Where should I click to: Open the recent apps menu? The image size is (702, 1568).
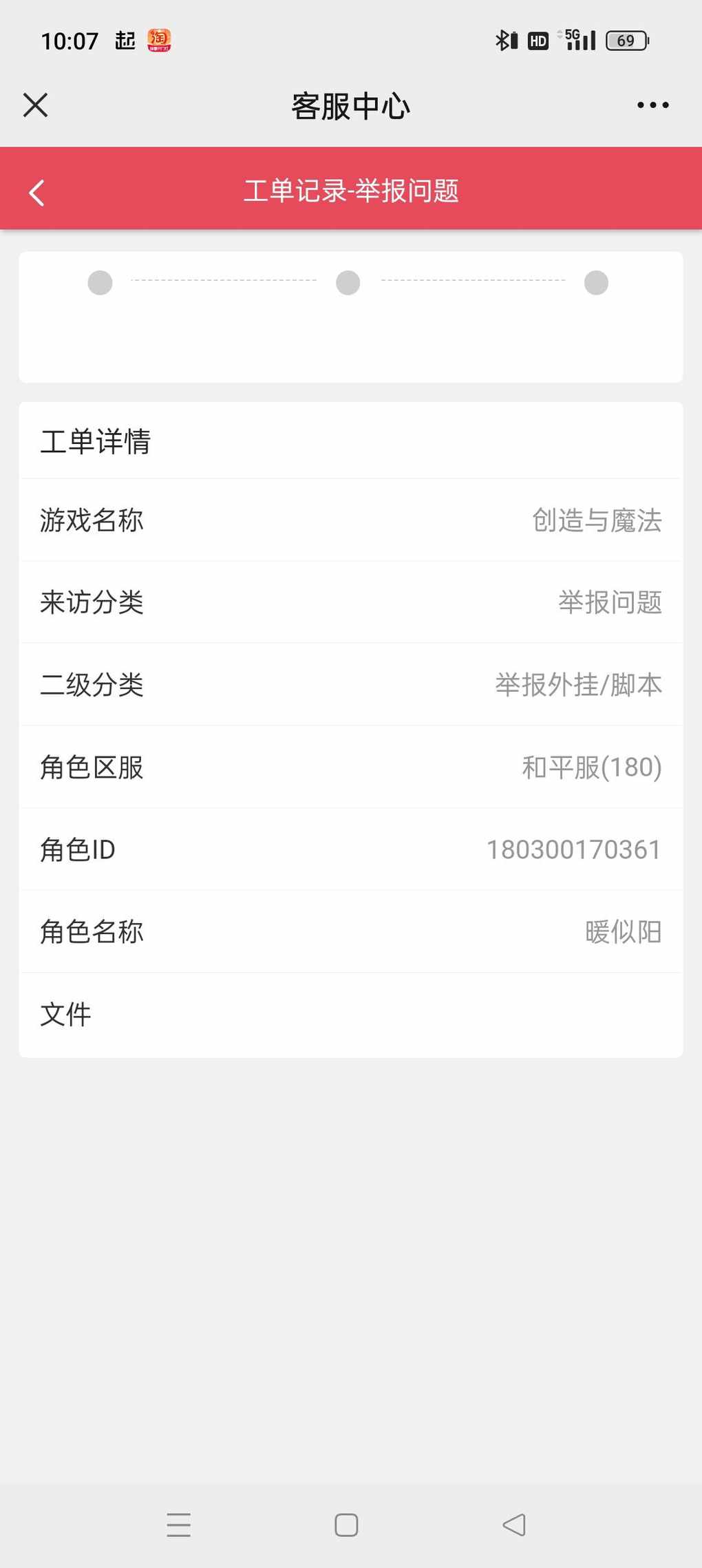(x=179, y=1525)
